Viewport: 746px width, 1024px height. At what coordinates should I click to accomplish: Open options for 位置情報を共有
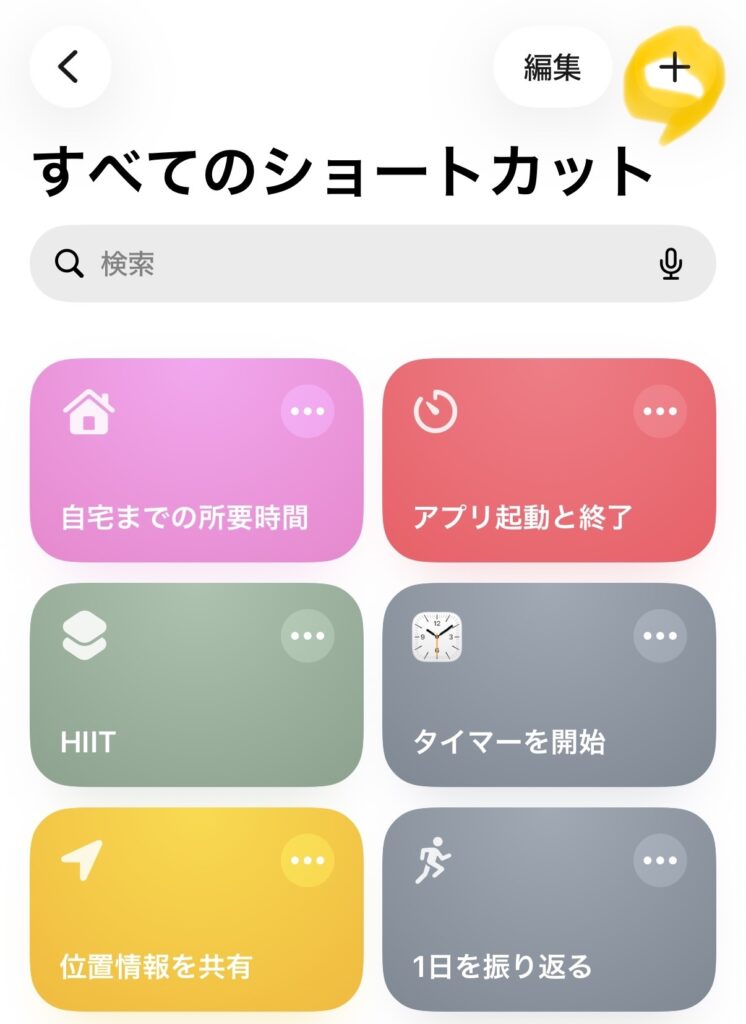[x=307, y=860]
